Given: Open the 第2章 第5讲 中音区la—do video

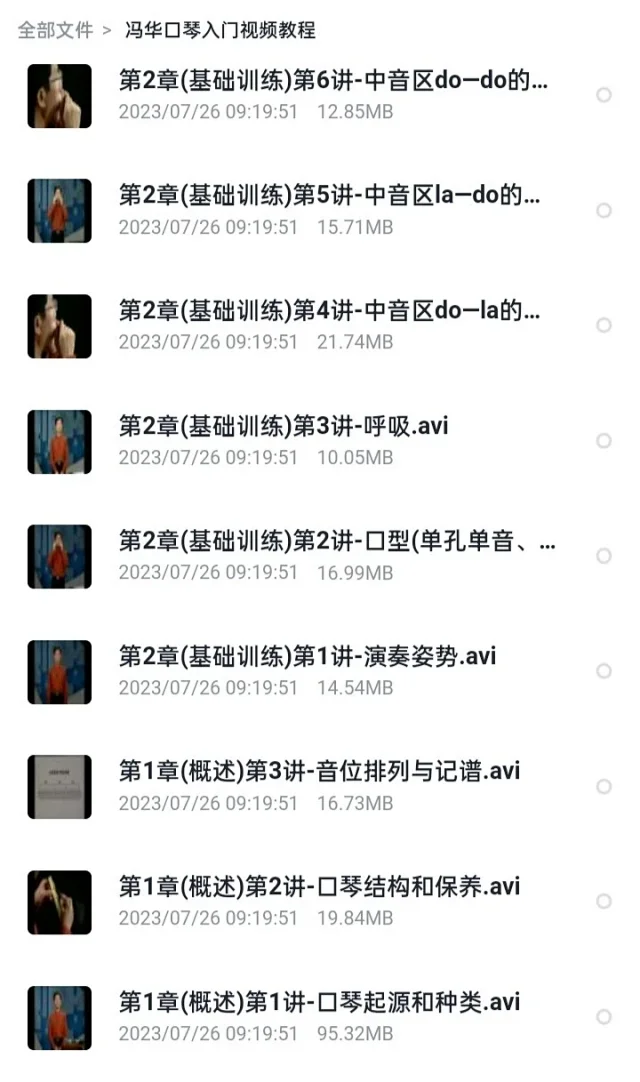Looking at the screenshot, I should [x=328, y=196].
